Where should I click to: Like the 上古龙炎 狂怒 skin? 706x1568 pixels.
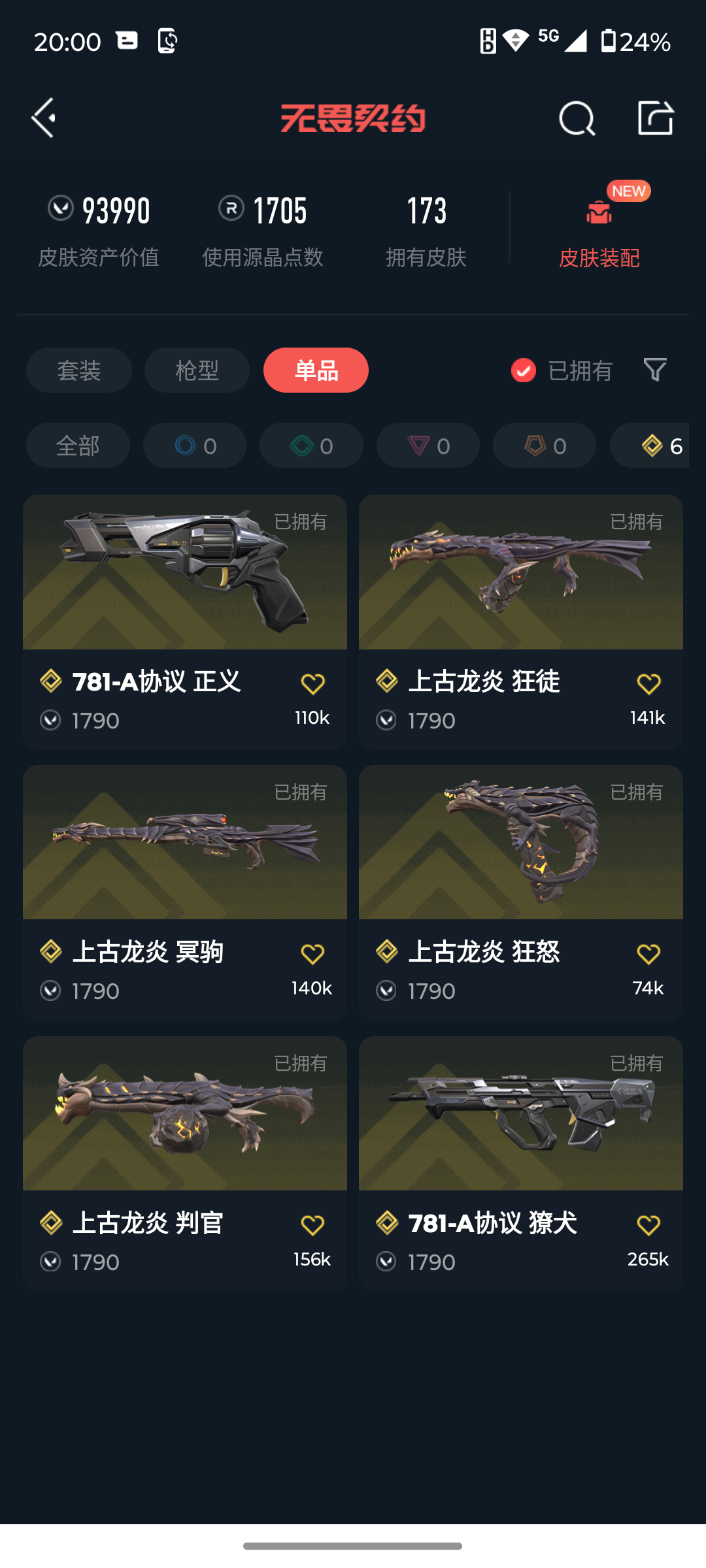(x=648, y=955)
